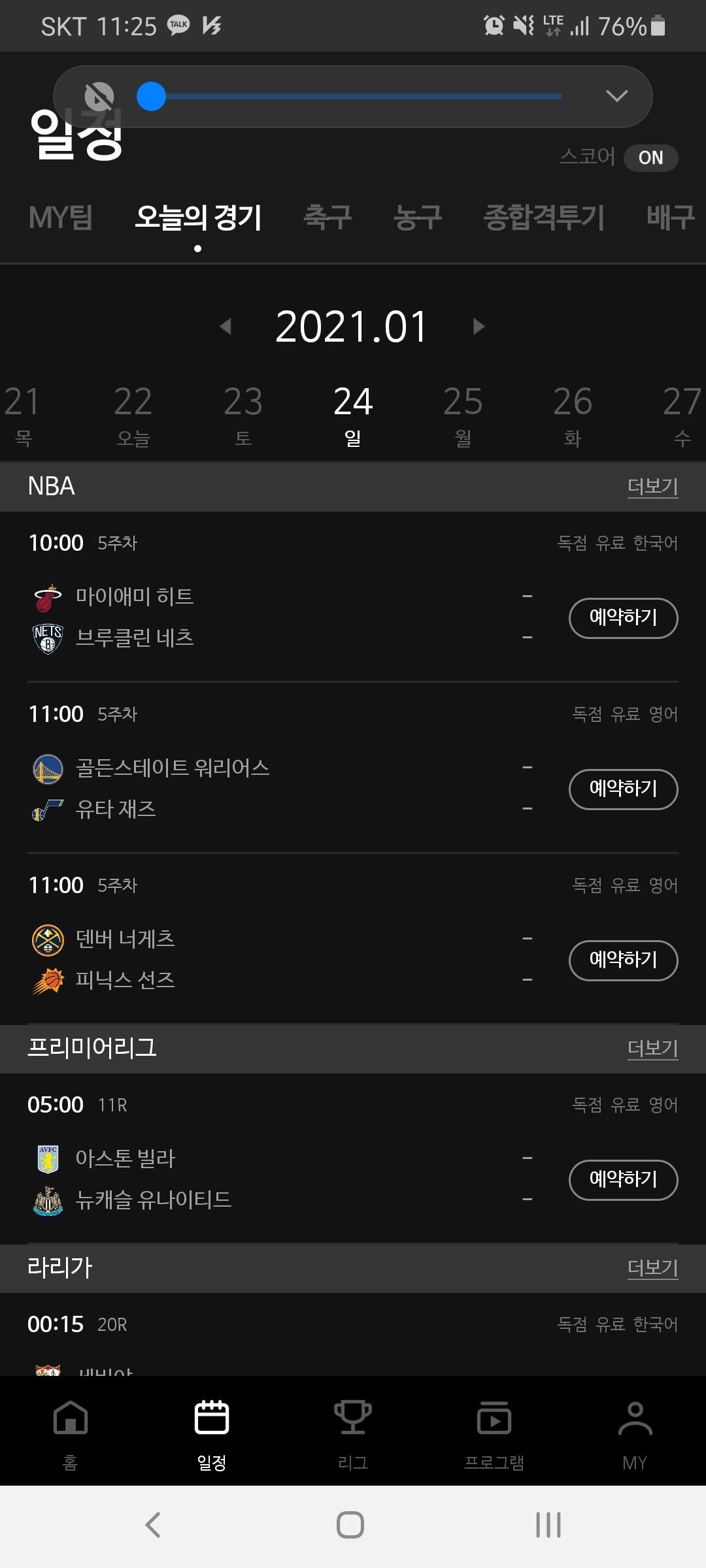Open 더보기 for 프리미어리그

(652, 1049)
